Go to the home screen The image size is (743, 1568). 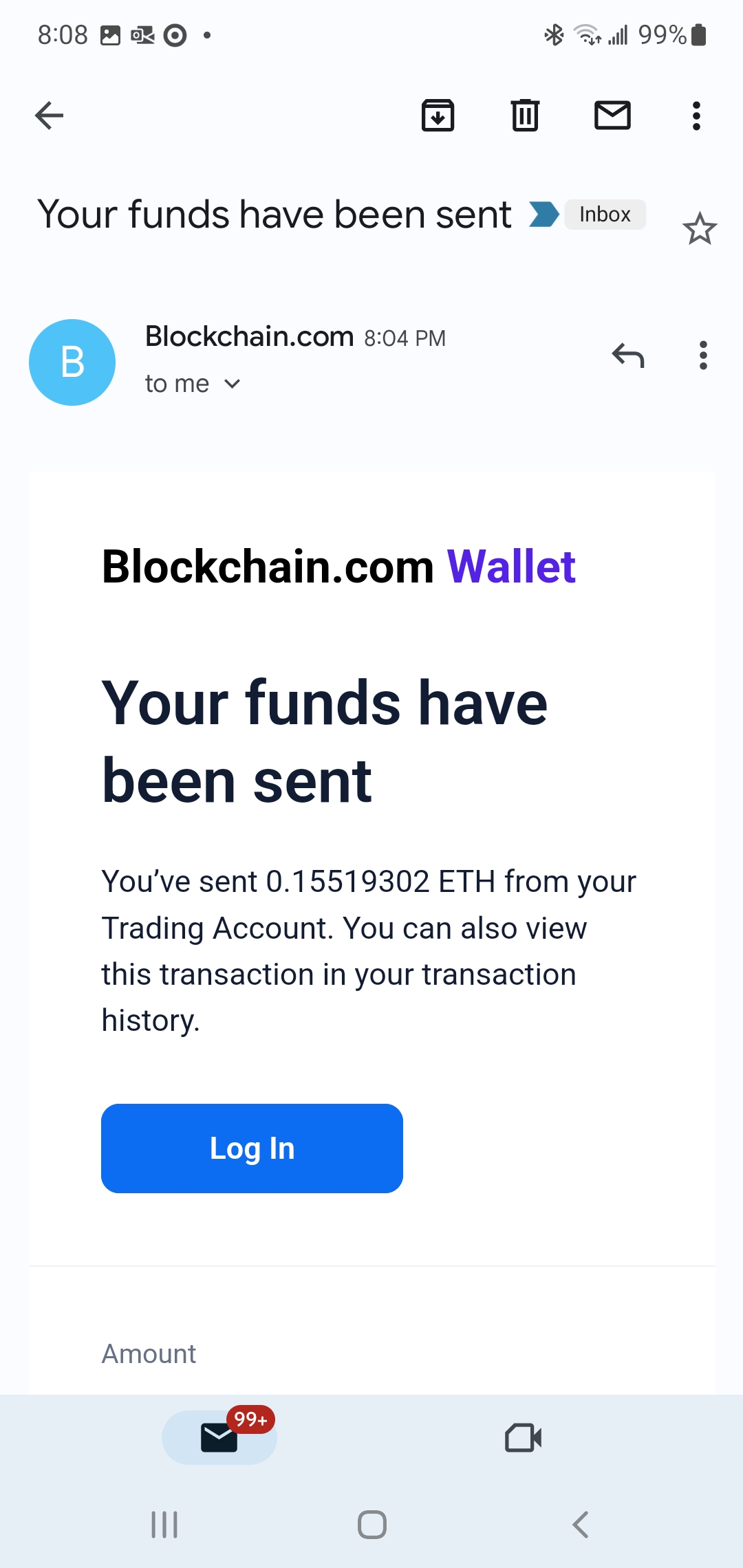(x=371, y=1525)
